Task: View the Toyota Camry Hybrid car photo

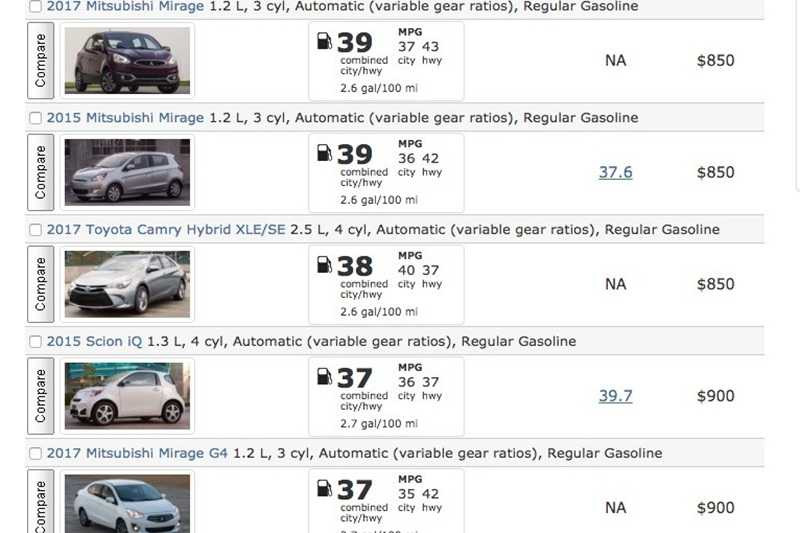Action: tap(127, 283)
